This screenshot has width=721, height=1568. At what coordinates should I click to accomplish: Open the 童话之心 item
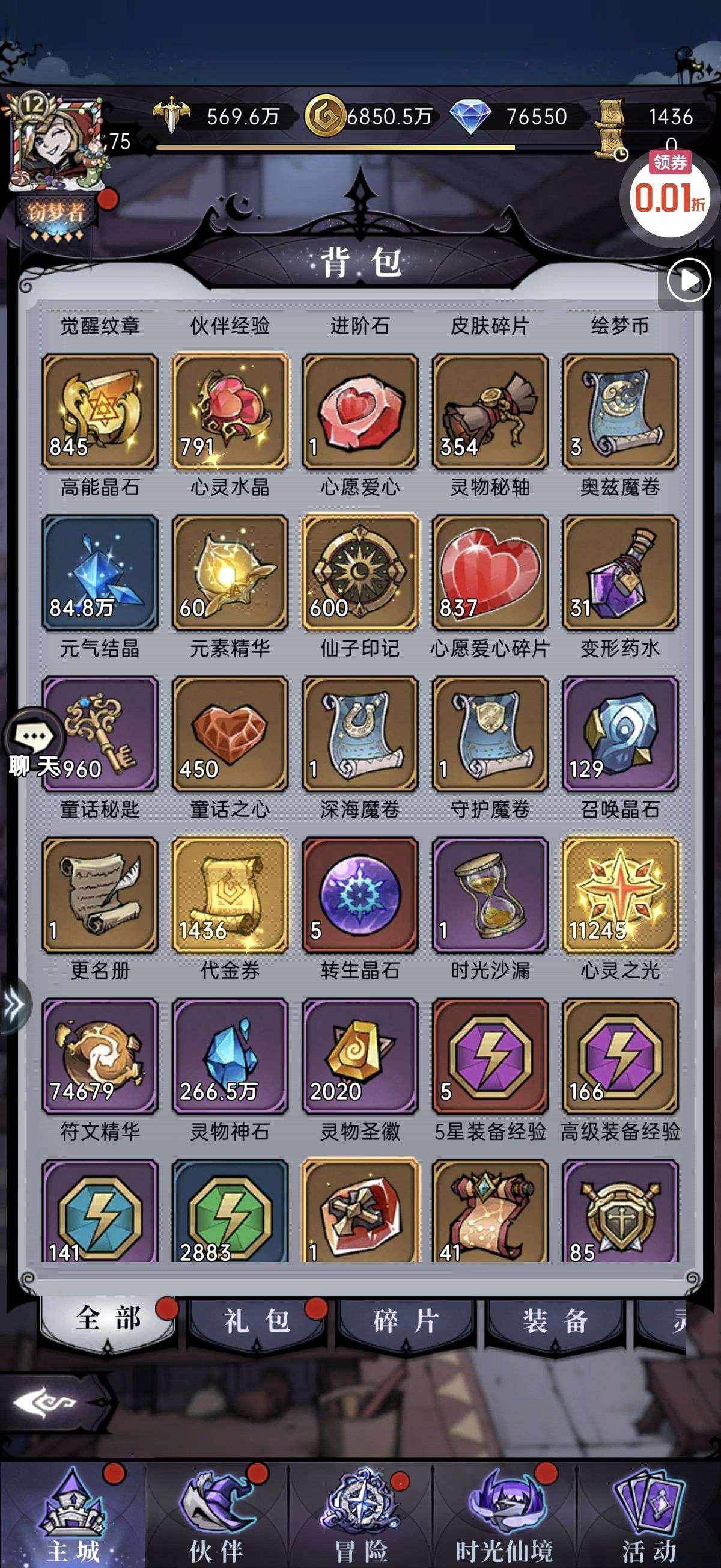pyautogui.click(x=230, y=734)
